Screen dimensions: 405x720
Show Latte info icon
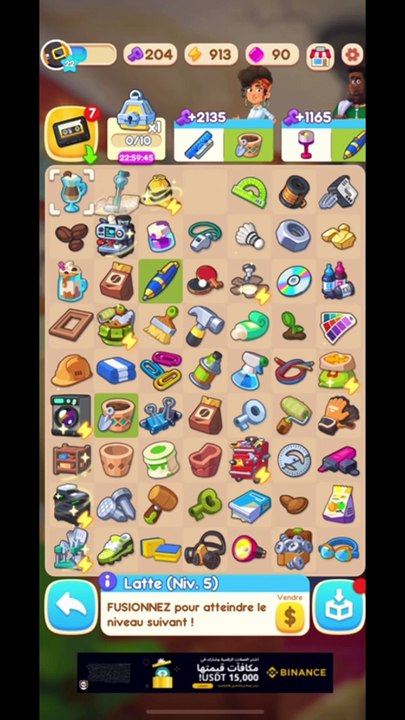tap(107, 582)
